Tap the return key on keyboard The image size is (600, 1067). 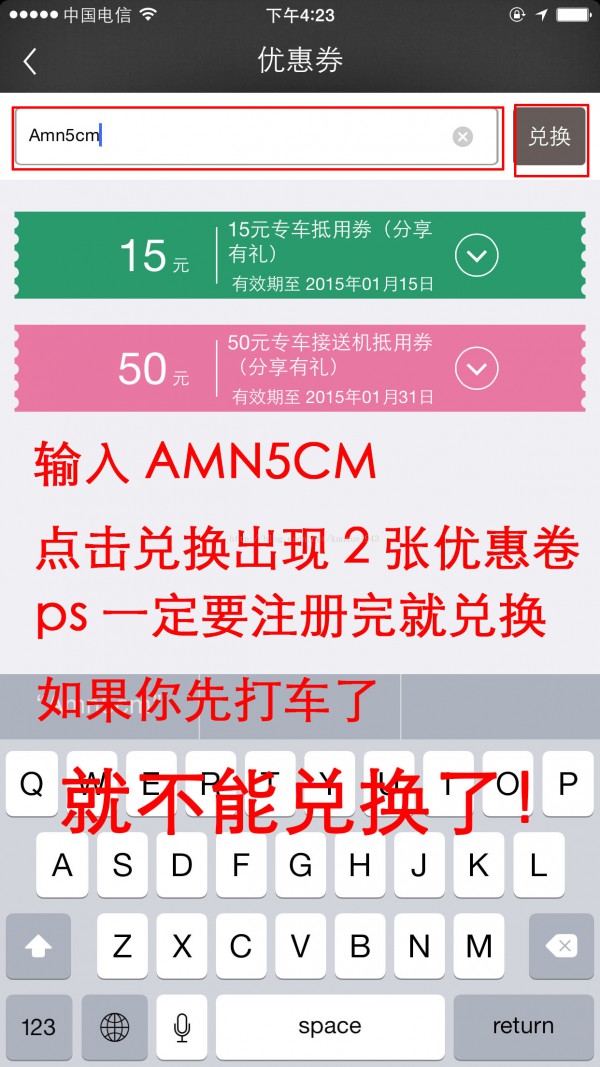tap(522, 1026)
